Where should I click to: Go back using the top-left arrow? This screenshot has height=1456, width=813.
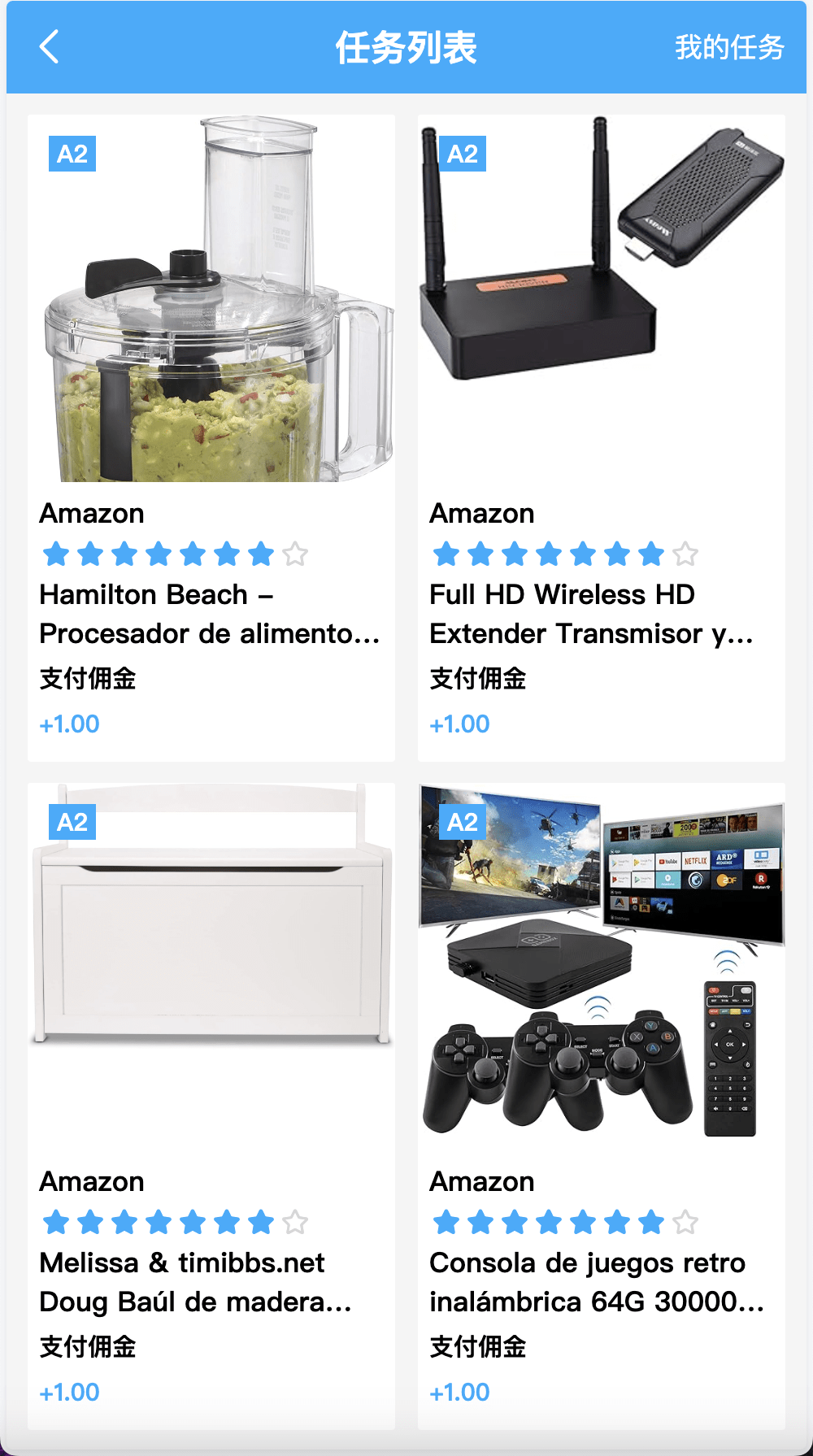pos(50,47)
